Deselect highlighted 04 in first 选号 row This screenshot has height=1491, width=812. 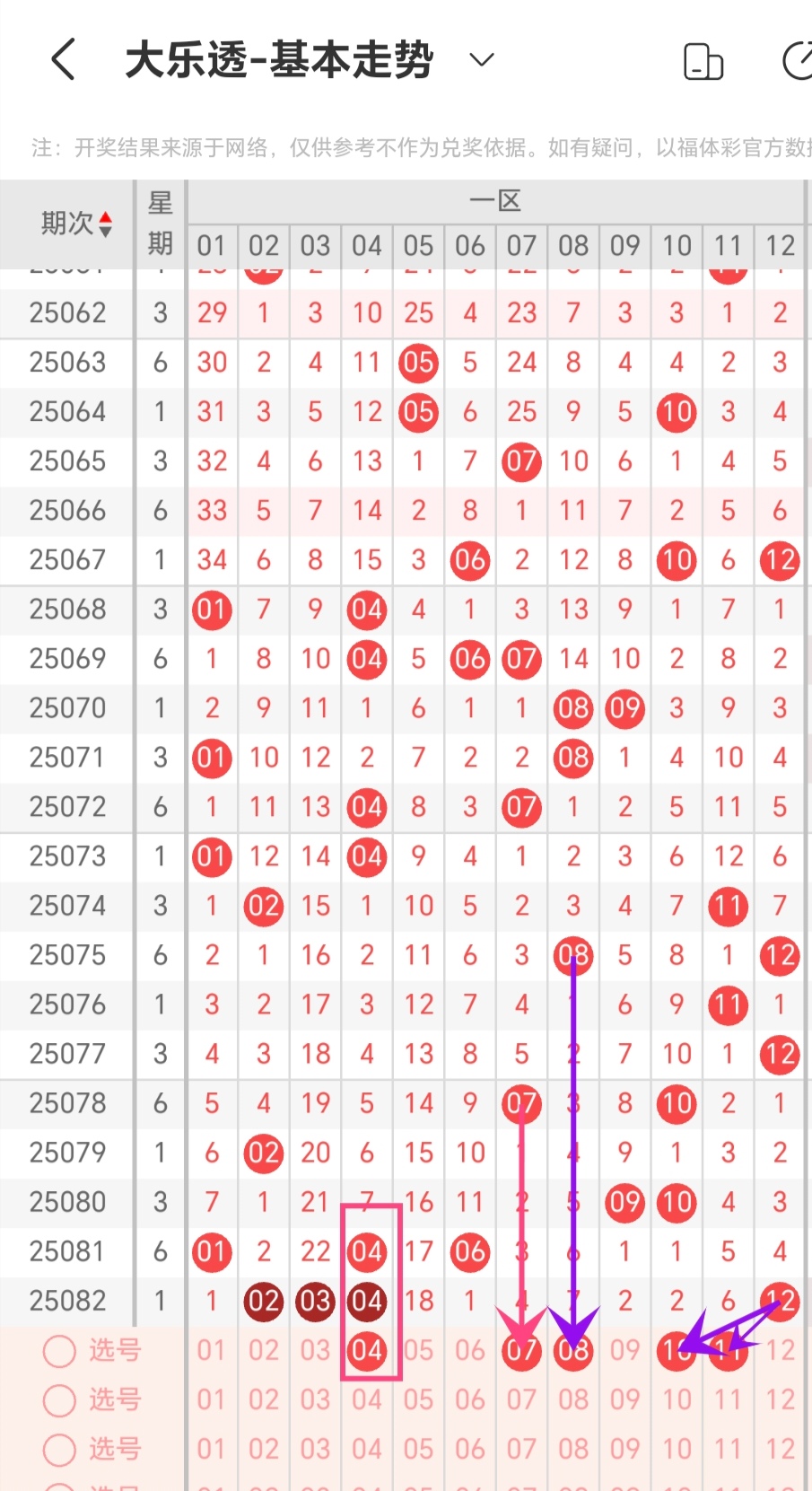click(367, 1350)
